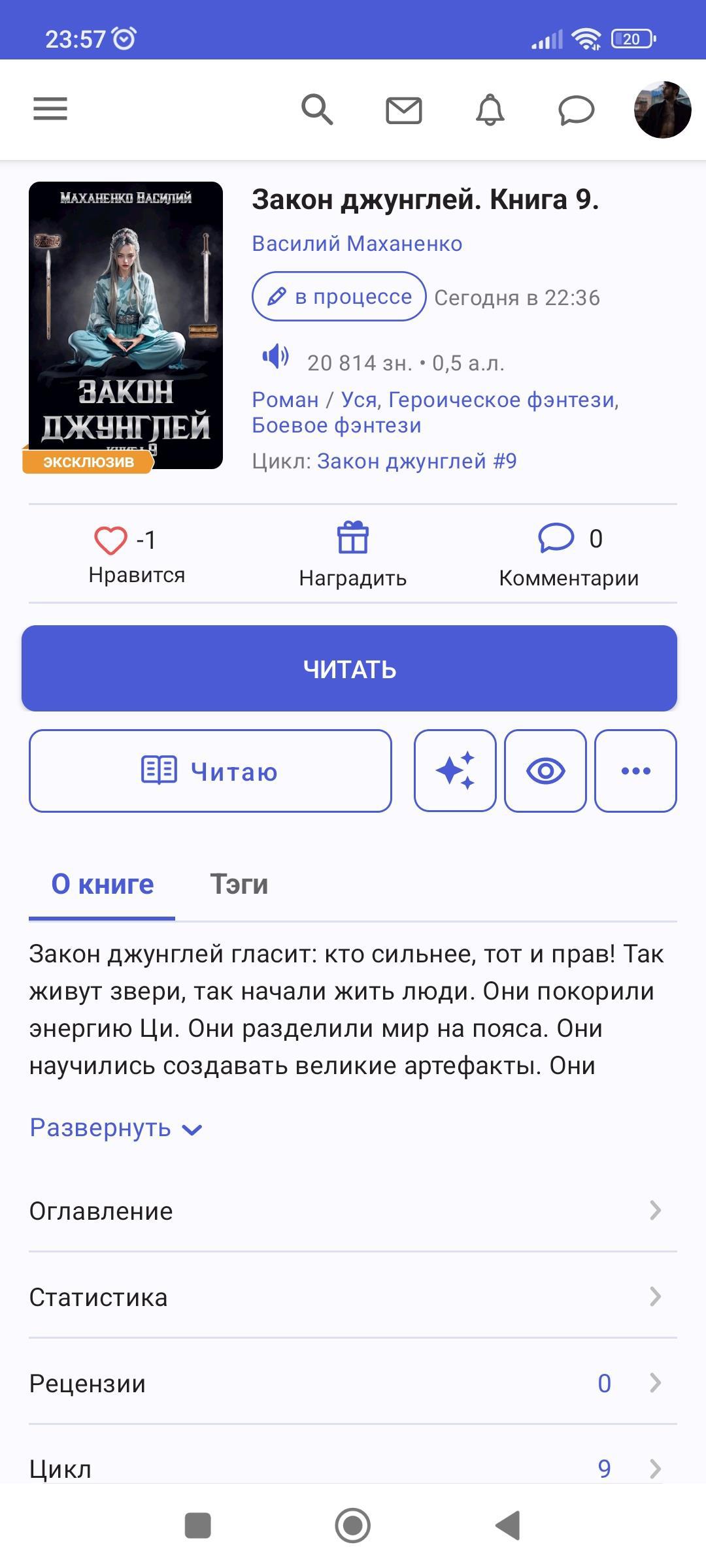Tap the Читаю library status button
Image resolution: width=706 pixels, height=1568 pixels.
210,771
